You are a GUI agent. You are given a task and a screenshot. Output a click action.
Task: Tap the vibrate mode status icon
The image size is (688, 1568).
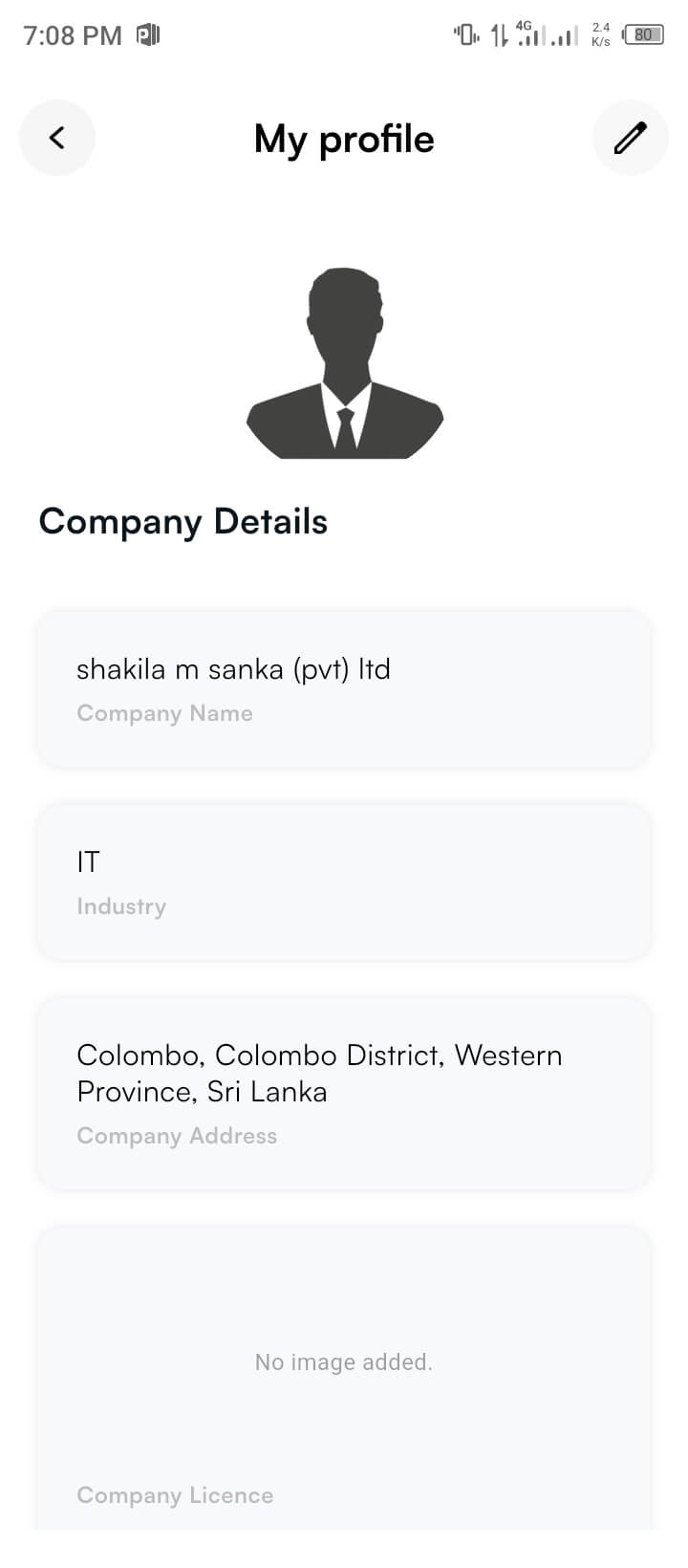(x=465, y=34)
